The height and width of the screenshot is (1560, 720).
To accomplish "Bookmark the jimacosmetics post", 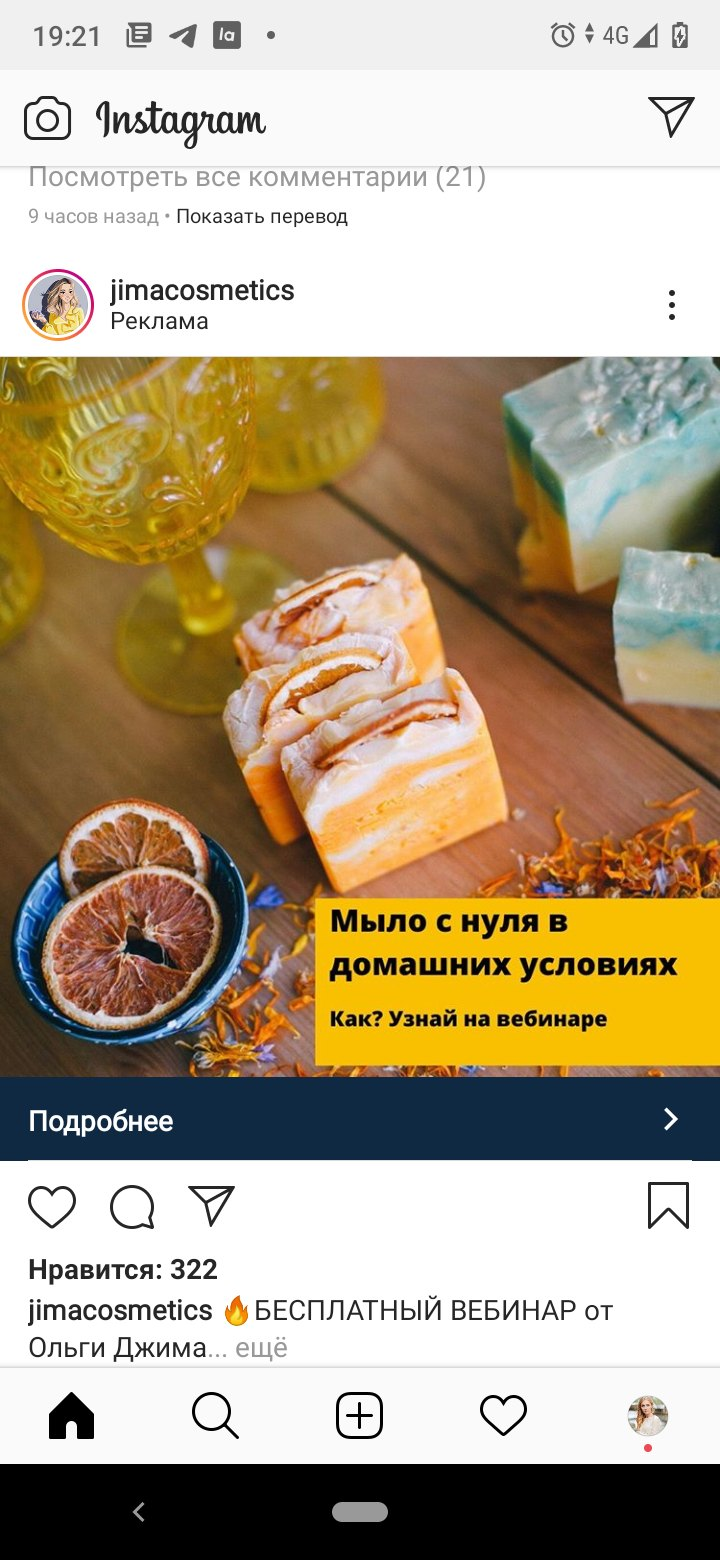I will (668, 1205).
